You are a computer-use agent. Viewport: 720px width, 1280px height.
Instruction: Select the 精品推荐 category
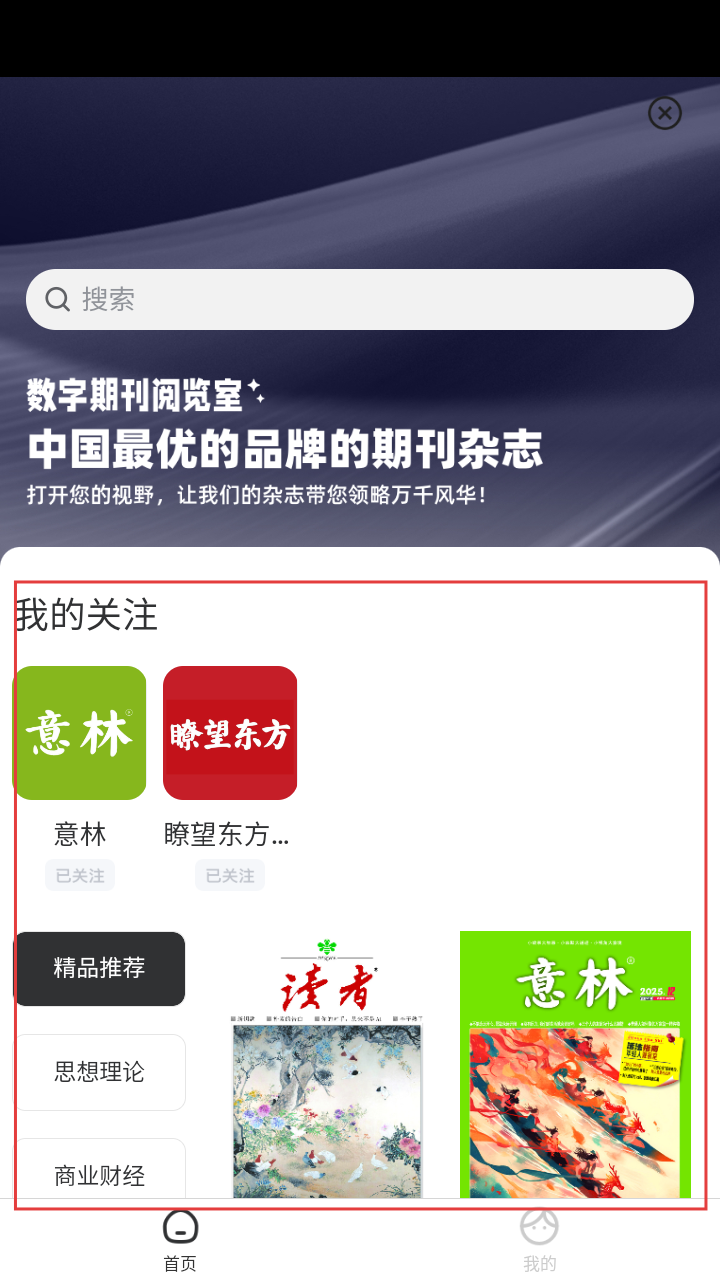pyautogui.click(x=99, y=968)
